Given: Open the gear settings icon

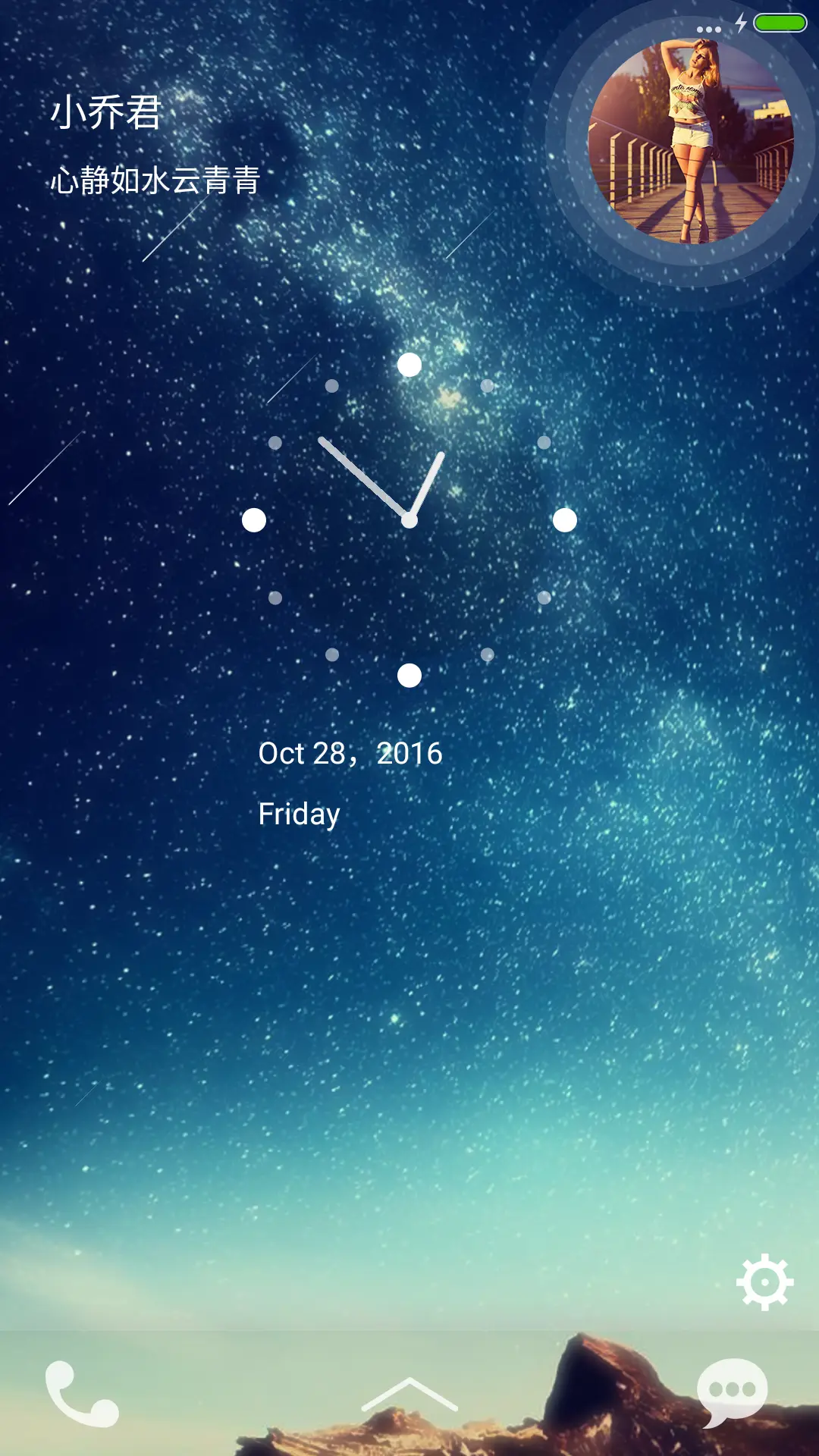Looking at the screenshot, I should pos(764,1282).
